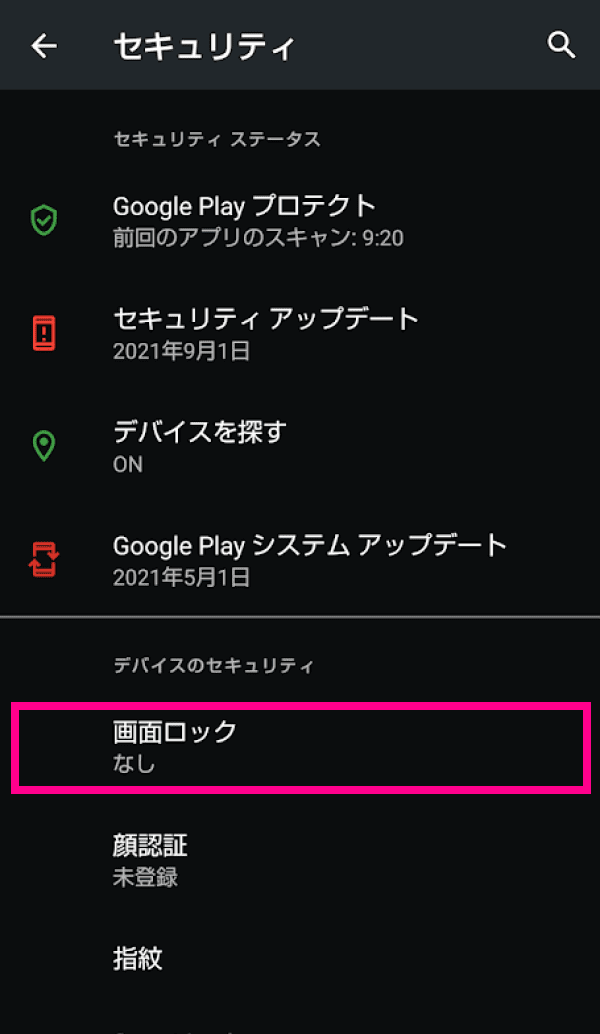
Task: Open 指紋 settings
Action: pyautogui.click(x=300, y=960)
